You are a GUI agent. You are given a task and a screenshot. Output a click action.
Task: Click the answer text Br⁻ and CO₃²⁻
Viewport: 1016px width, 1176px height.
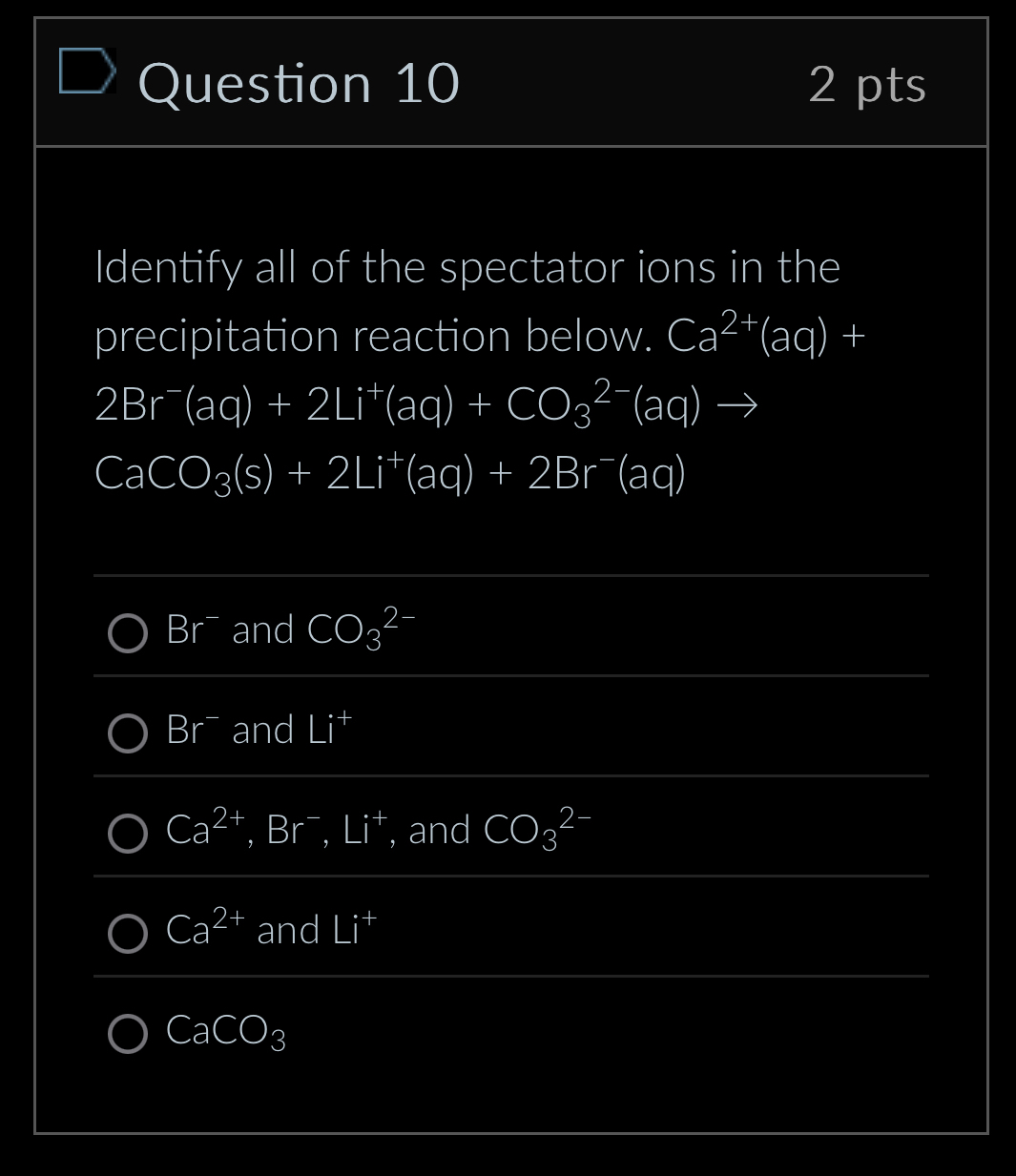click(x=286, y=629)
